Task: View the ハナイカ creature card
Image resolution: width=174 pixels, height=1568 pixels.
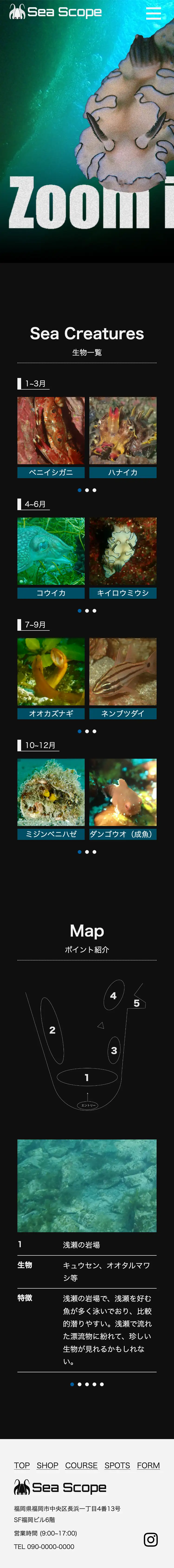Action: tap(123, 437)
